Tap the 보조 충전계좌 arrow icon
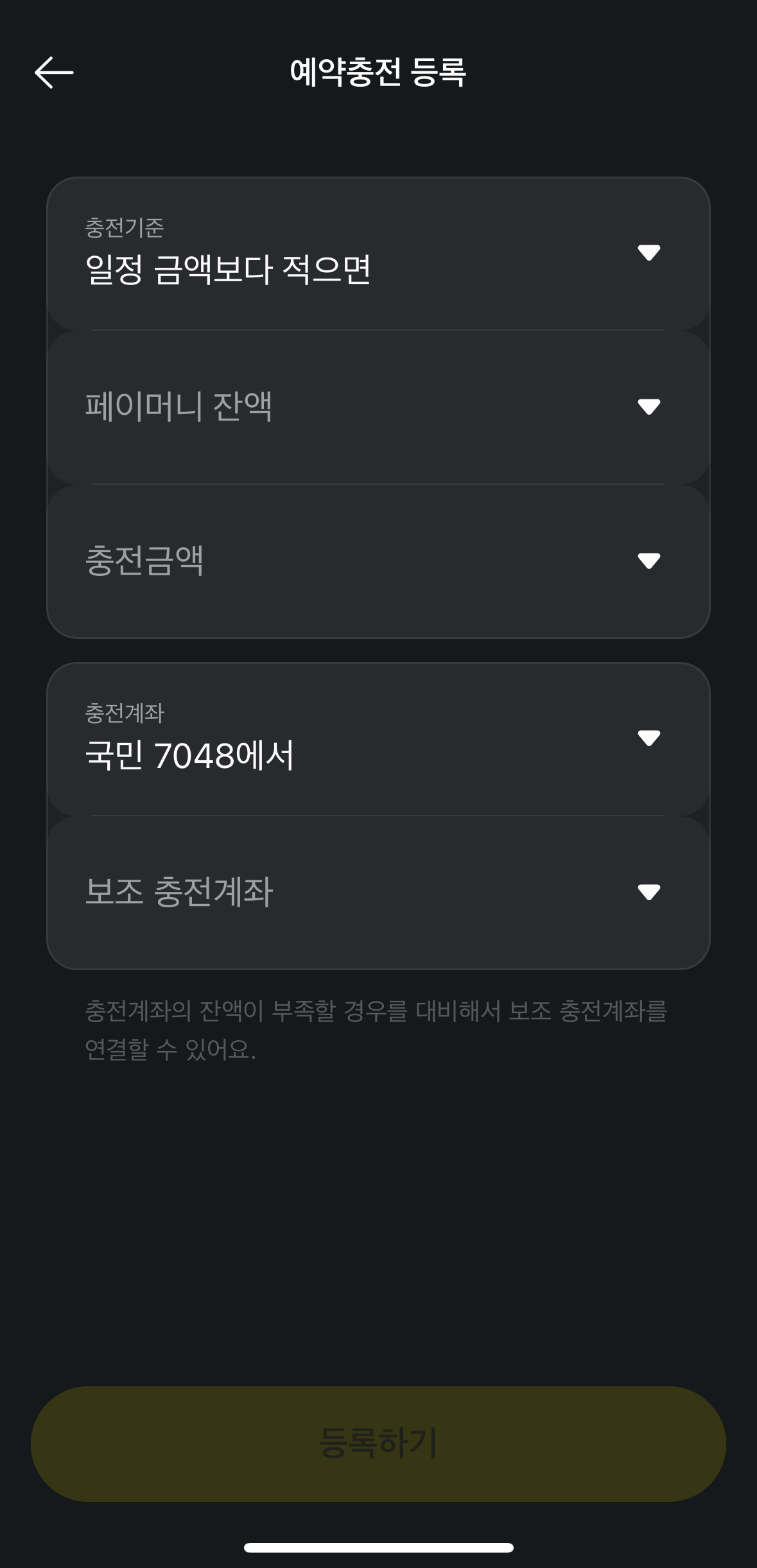Screen dimensions: 757x1568 coord(649,892)
